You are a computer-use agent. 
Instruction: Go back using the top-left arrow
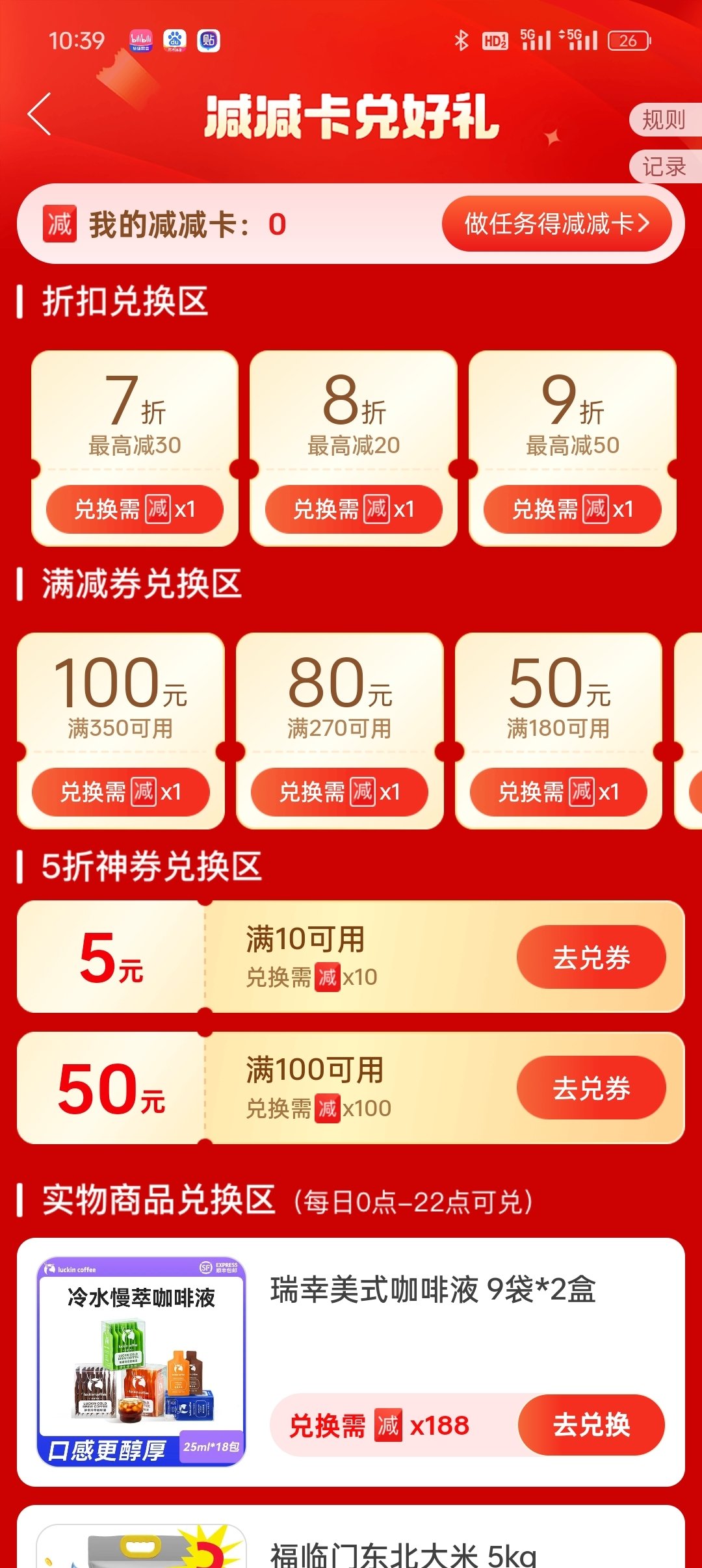coord(40,114)
